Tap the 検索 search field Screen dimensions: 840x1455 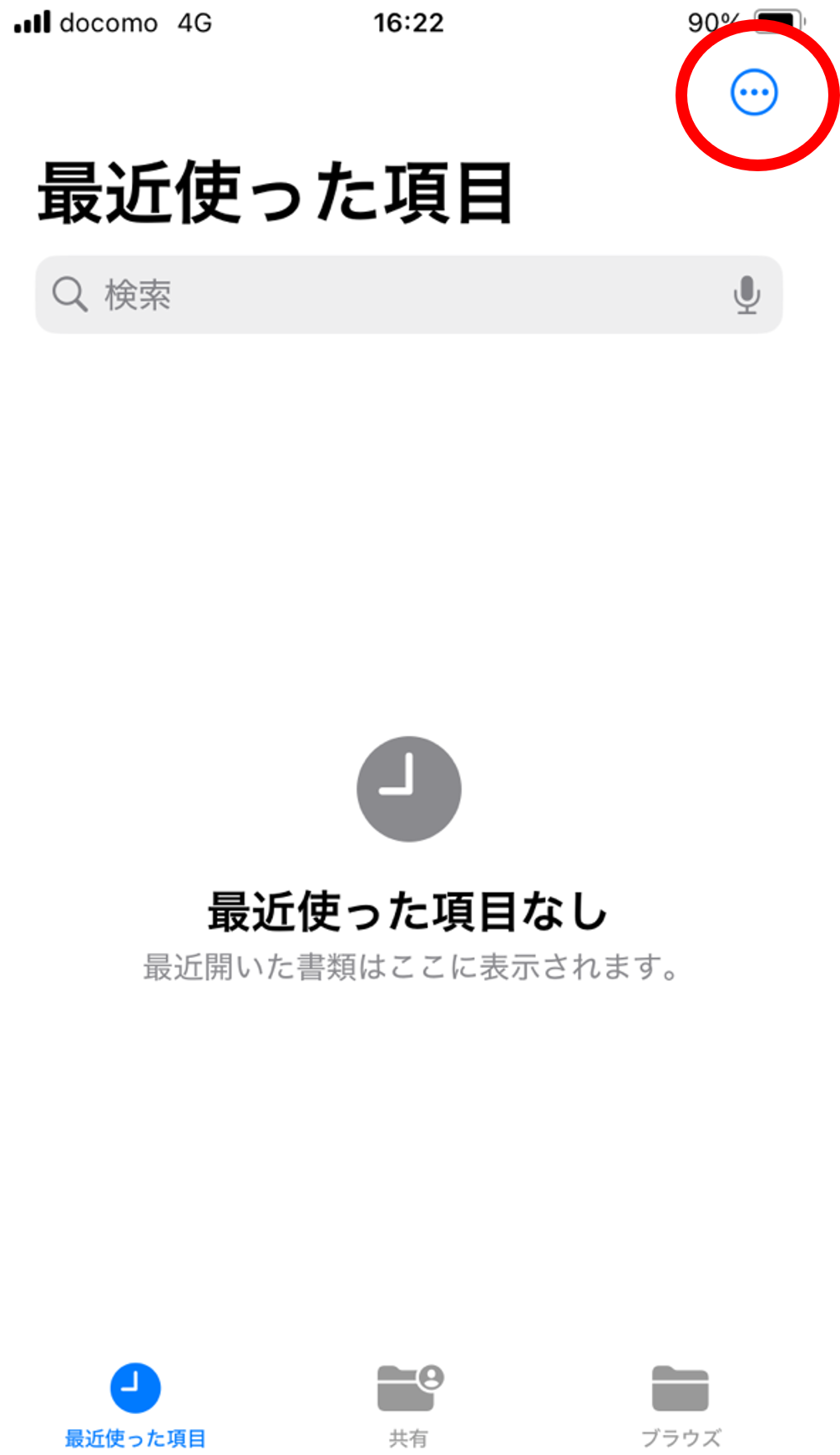click(x=384, y=295)
